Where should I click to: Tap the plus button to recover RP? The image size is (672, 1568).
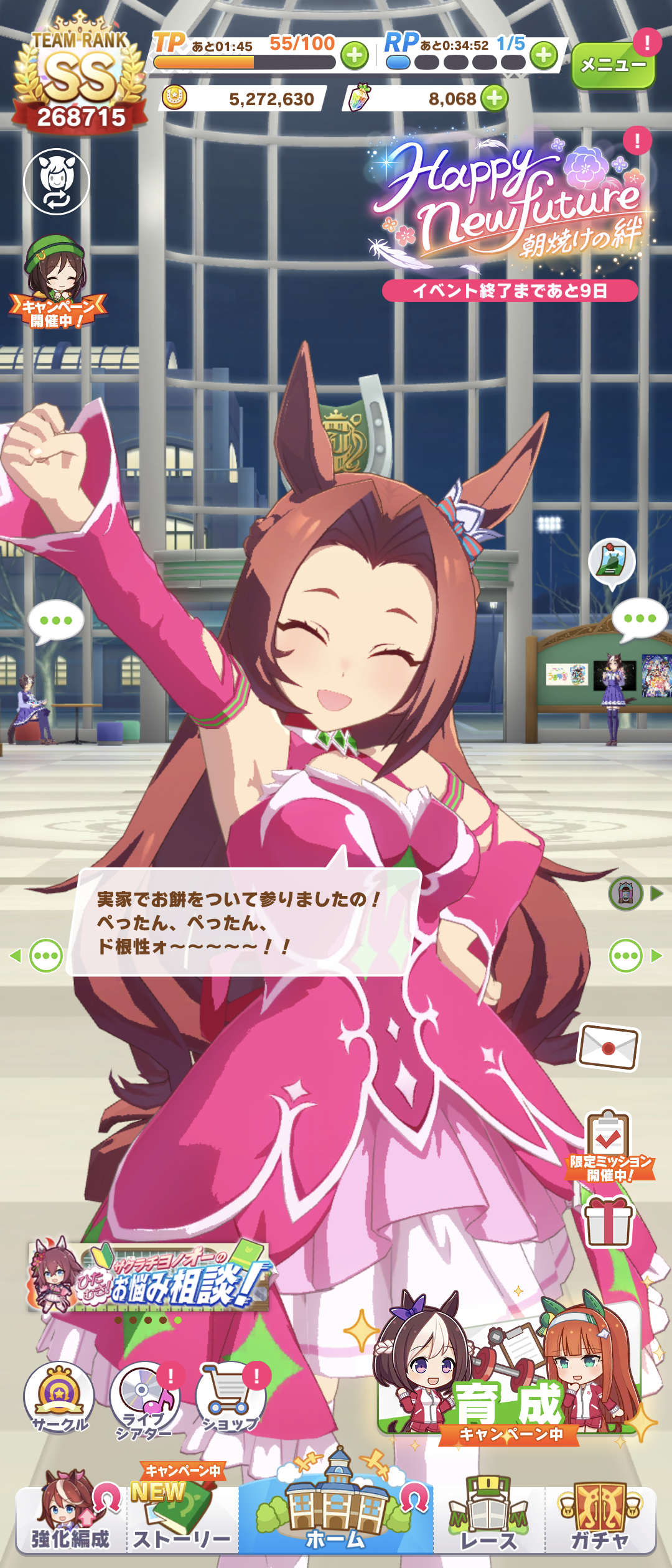[544, 55]
